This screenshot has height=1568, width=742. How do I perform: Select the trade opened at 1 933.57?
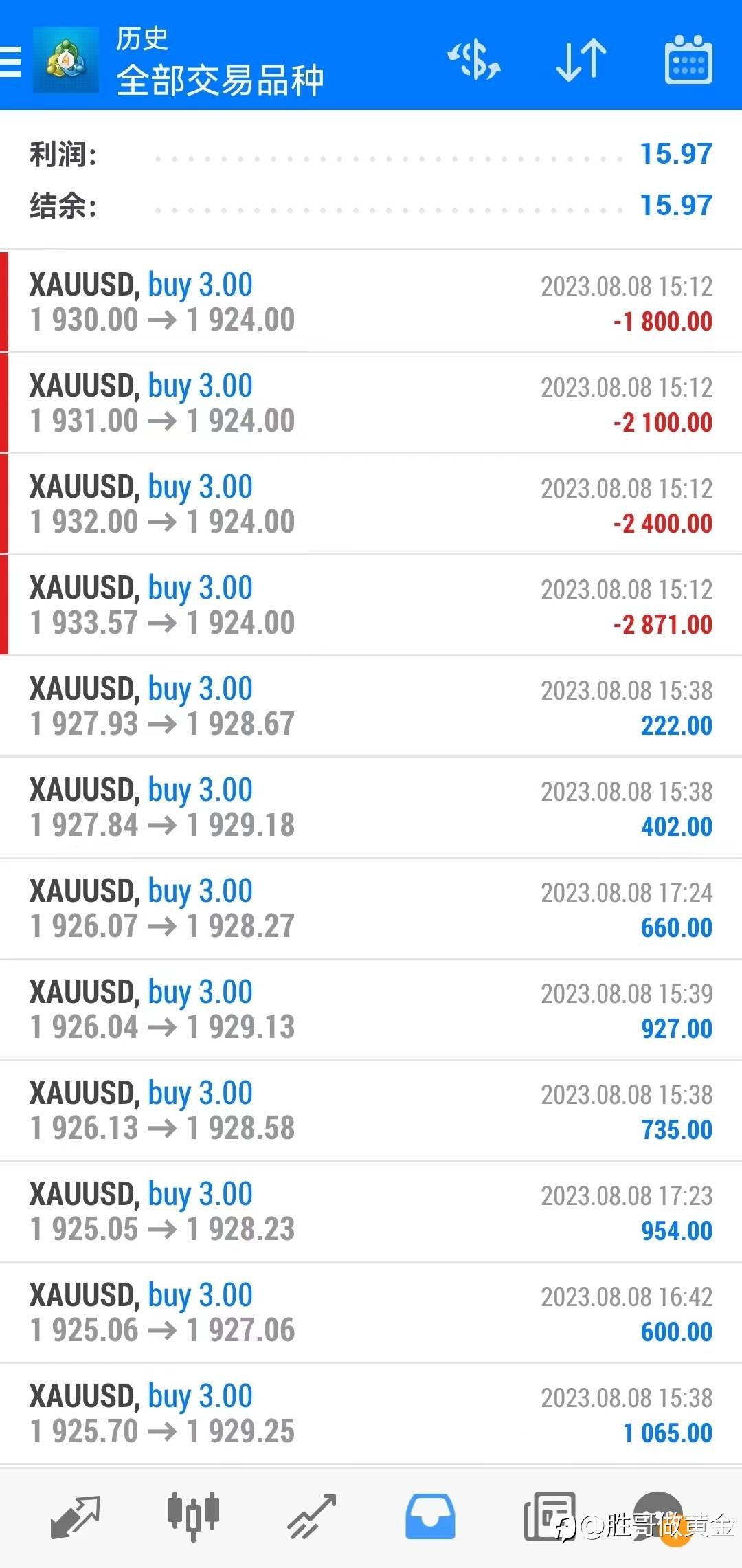click(x=371, y=605)
